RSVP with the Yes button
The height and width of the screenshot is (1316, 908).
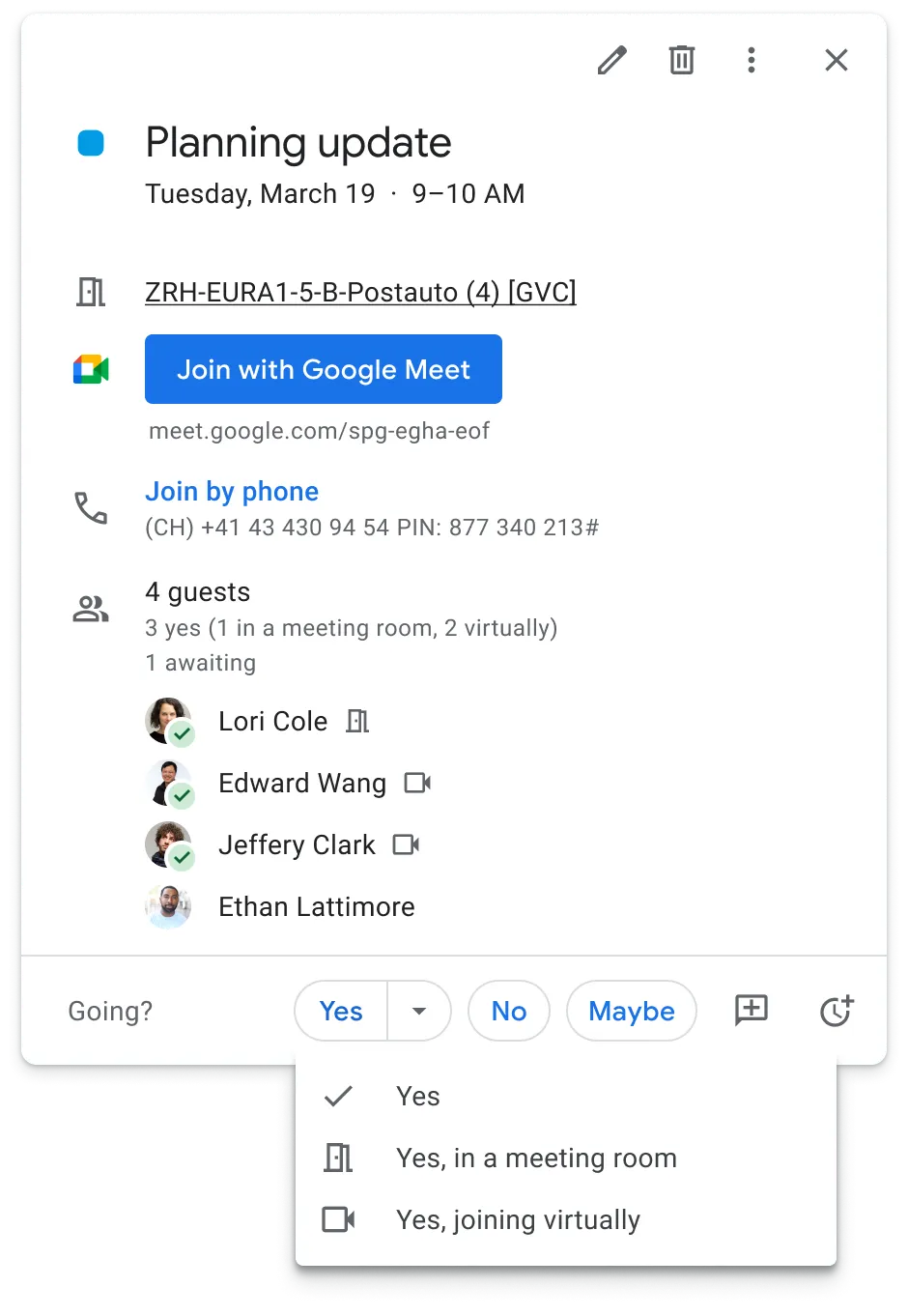(x=341, y=1011)
